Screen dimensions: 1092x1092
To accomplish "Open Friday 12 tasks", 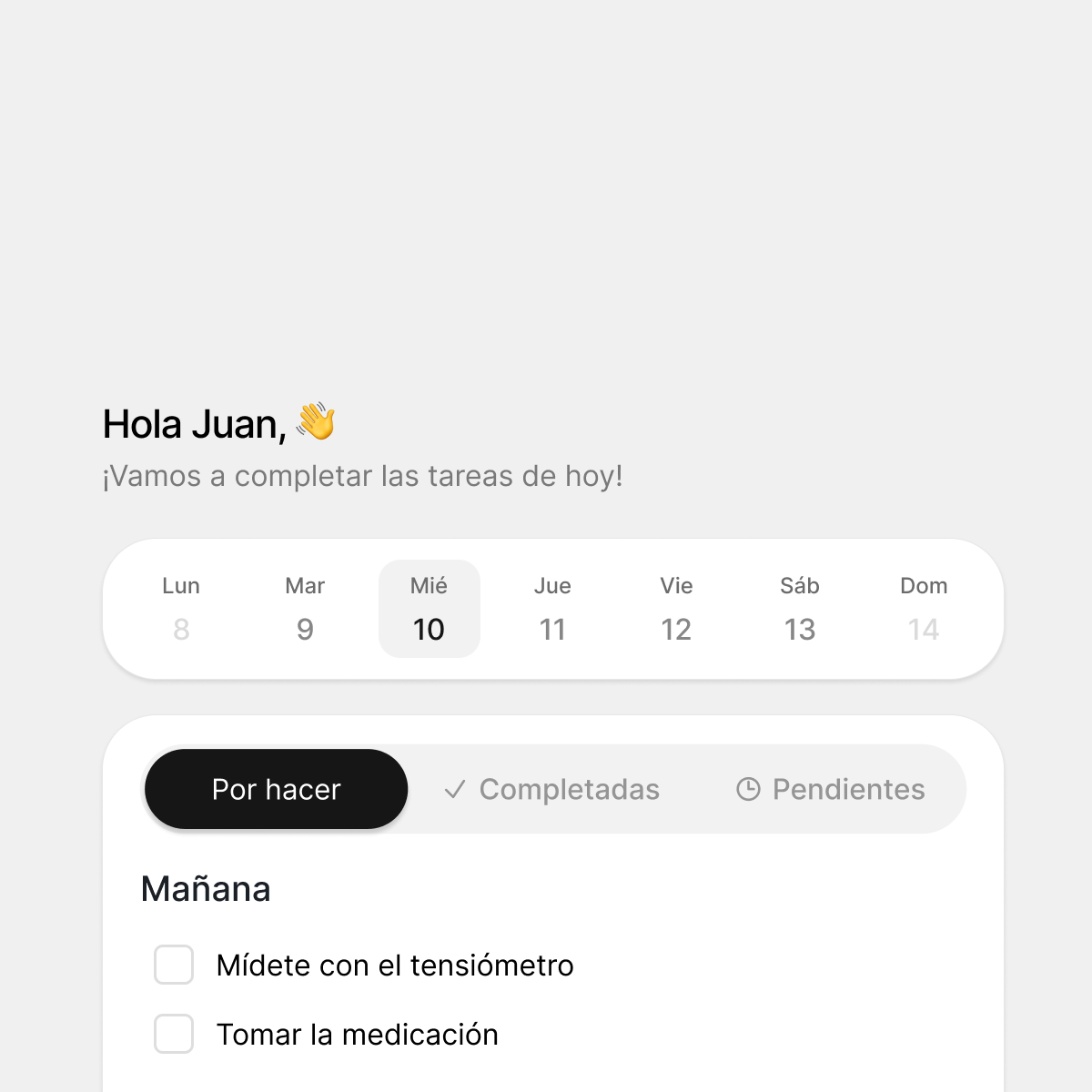I will pos(676,609).
